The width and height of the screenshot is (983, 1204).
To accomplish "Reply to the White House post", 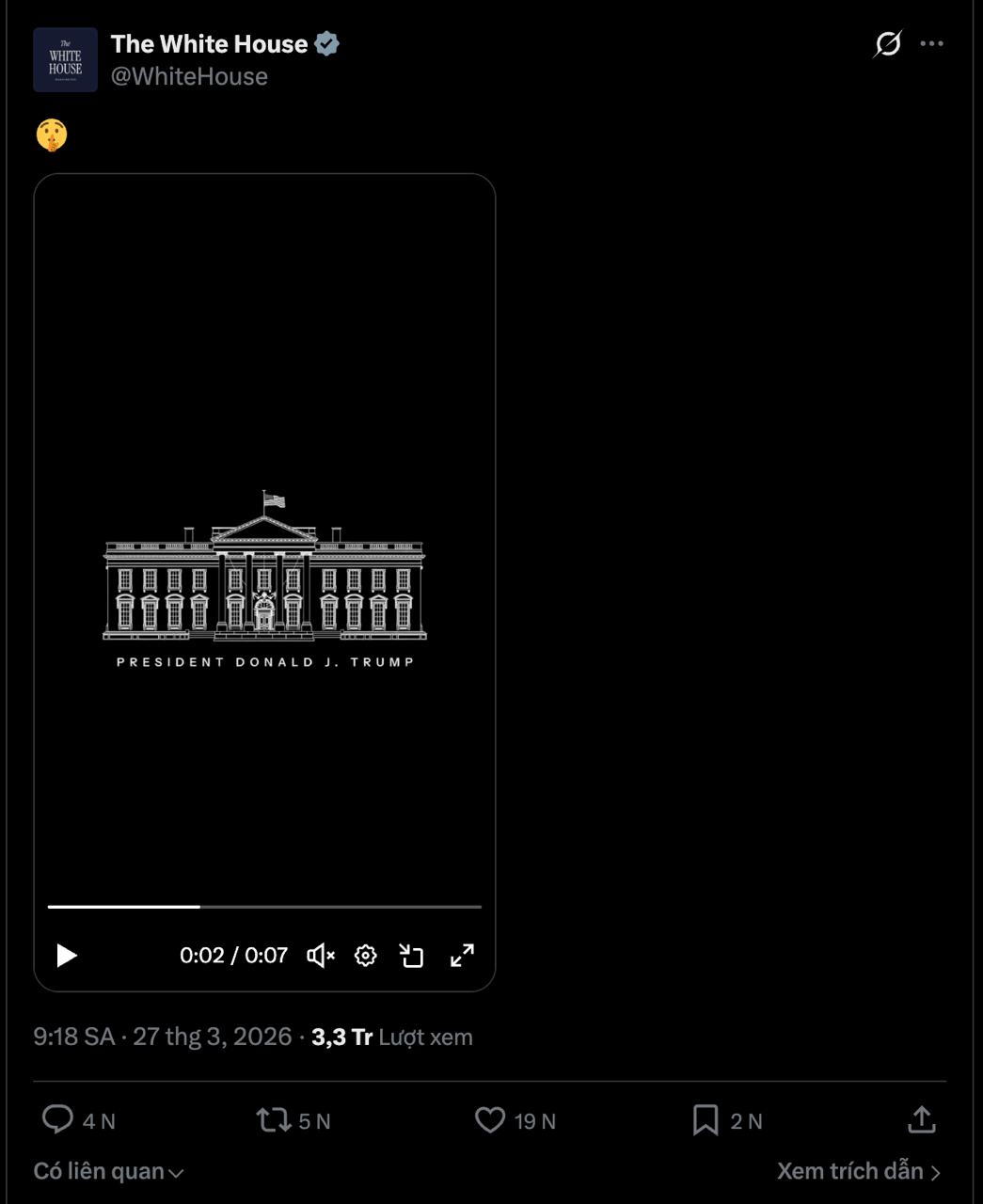I will [x=58, y=1119].
